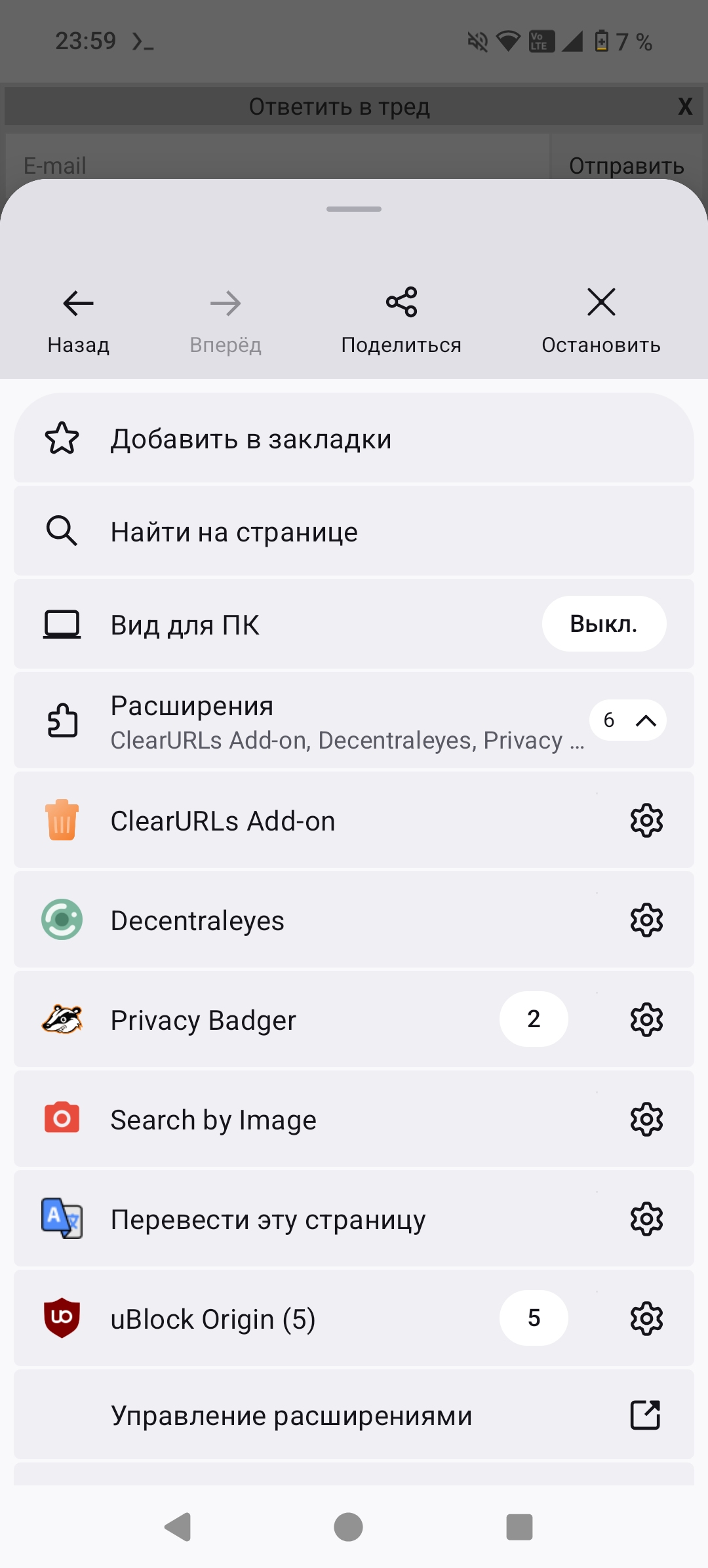The height and width of the screenshot is (1568, 708).
Task: Open ClearURLs Add-on settings gear
Action: pyautogui.click(x=646, y=821)
